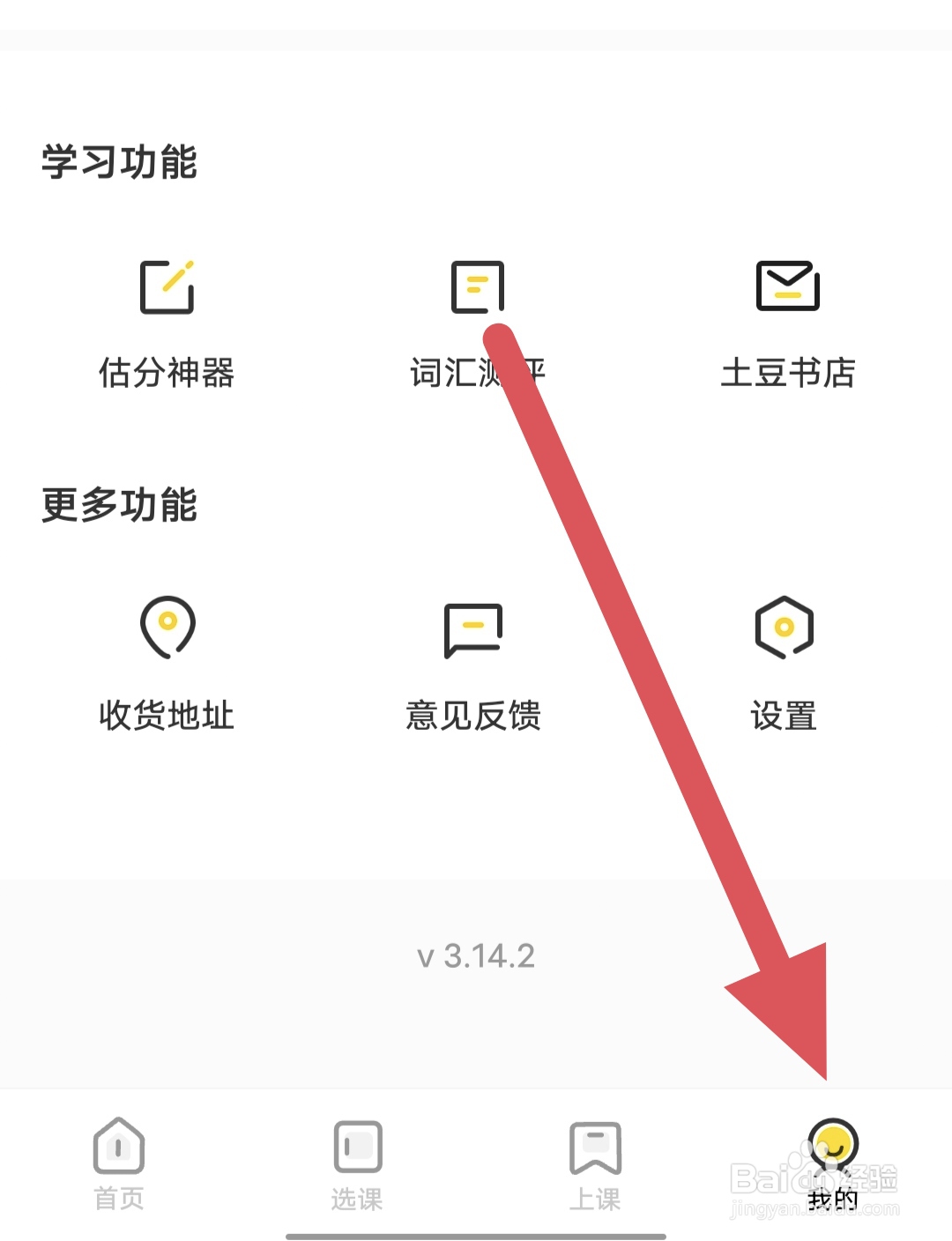Image resolution: width=952 pixels, height=1241 pixels.
Task: Tap the version number v 3.14.2
Action: 476,955
